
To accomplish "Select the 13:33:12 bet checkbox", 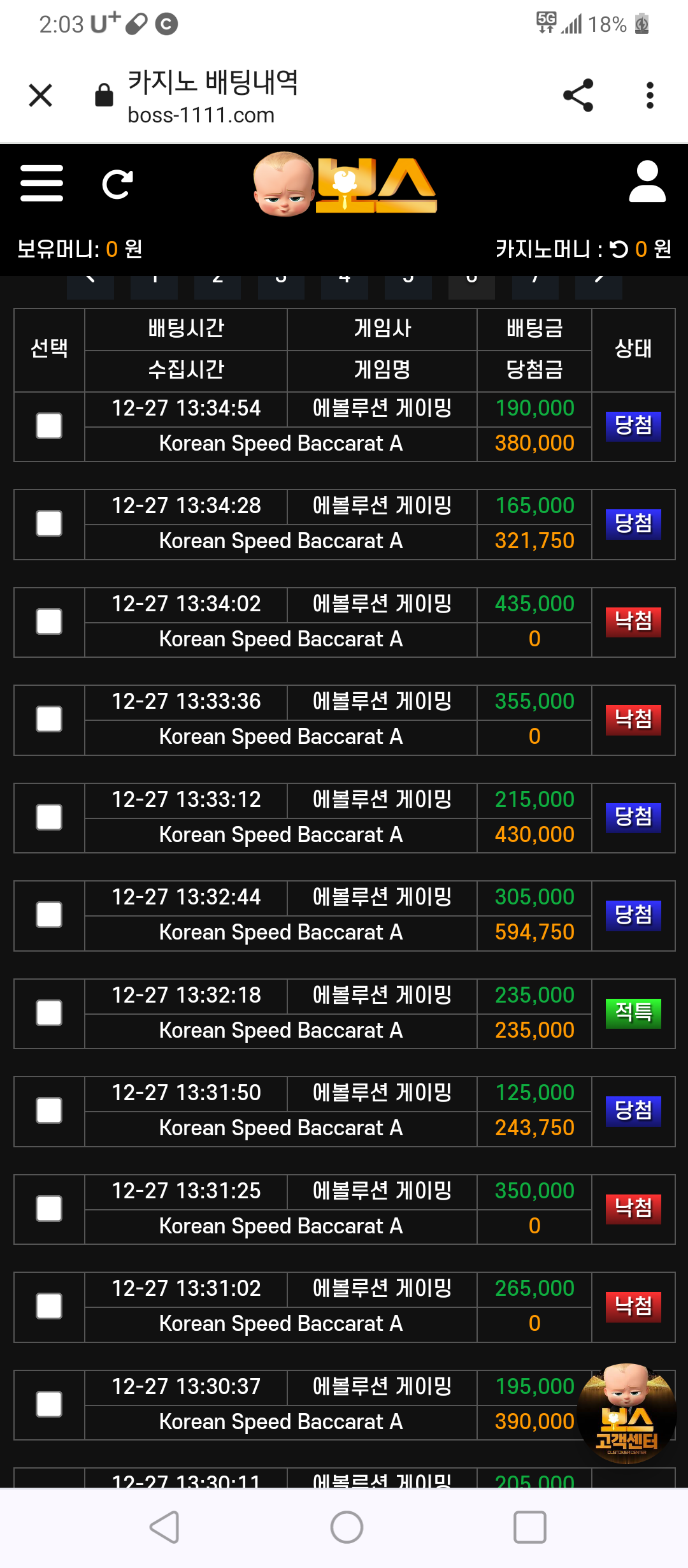I will [x=49, y=817].
